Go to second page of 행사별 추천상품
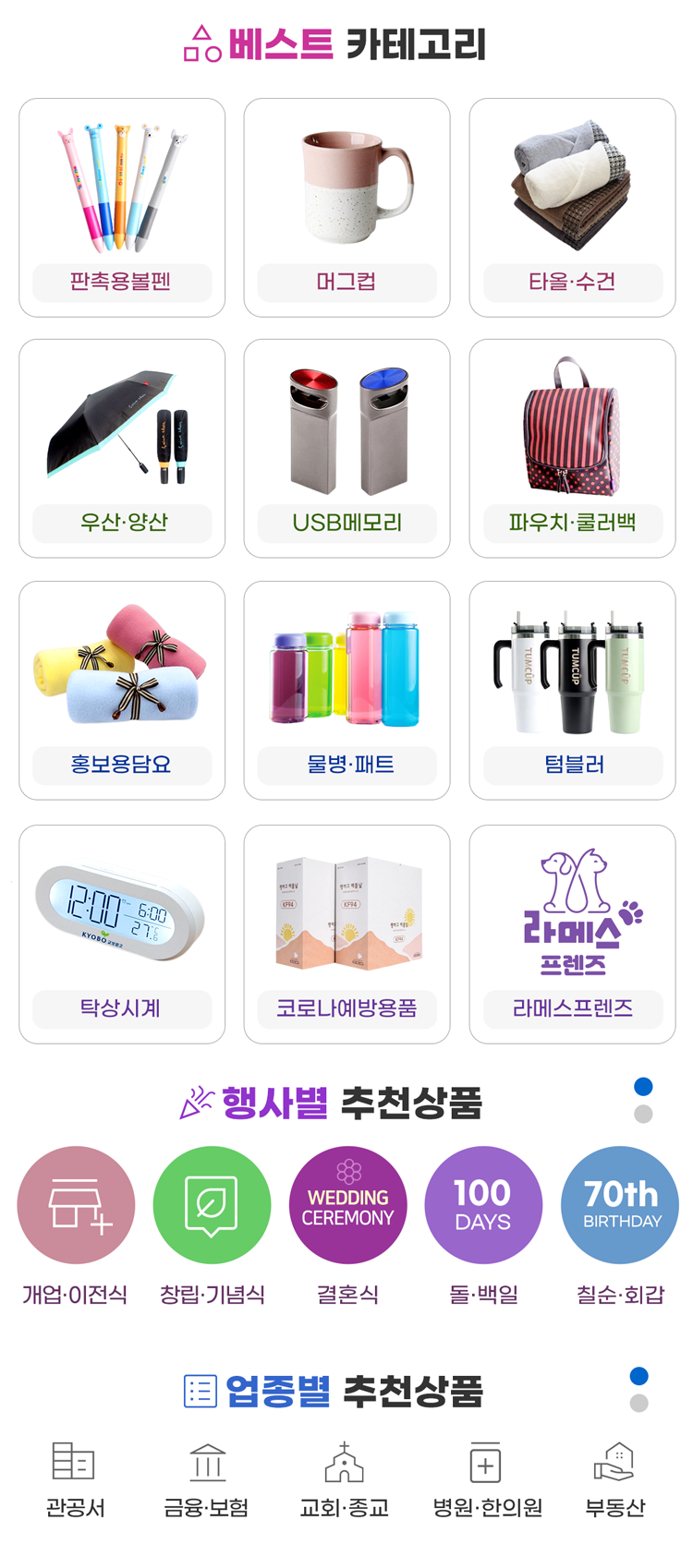693x1568 pixels. [x=644, y=1114]
